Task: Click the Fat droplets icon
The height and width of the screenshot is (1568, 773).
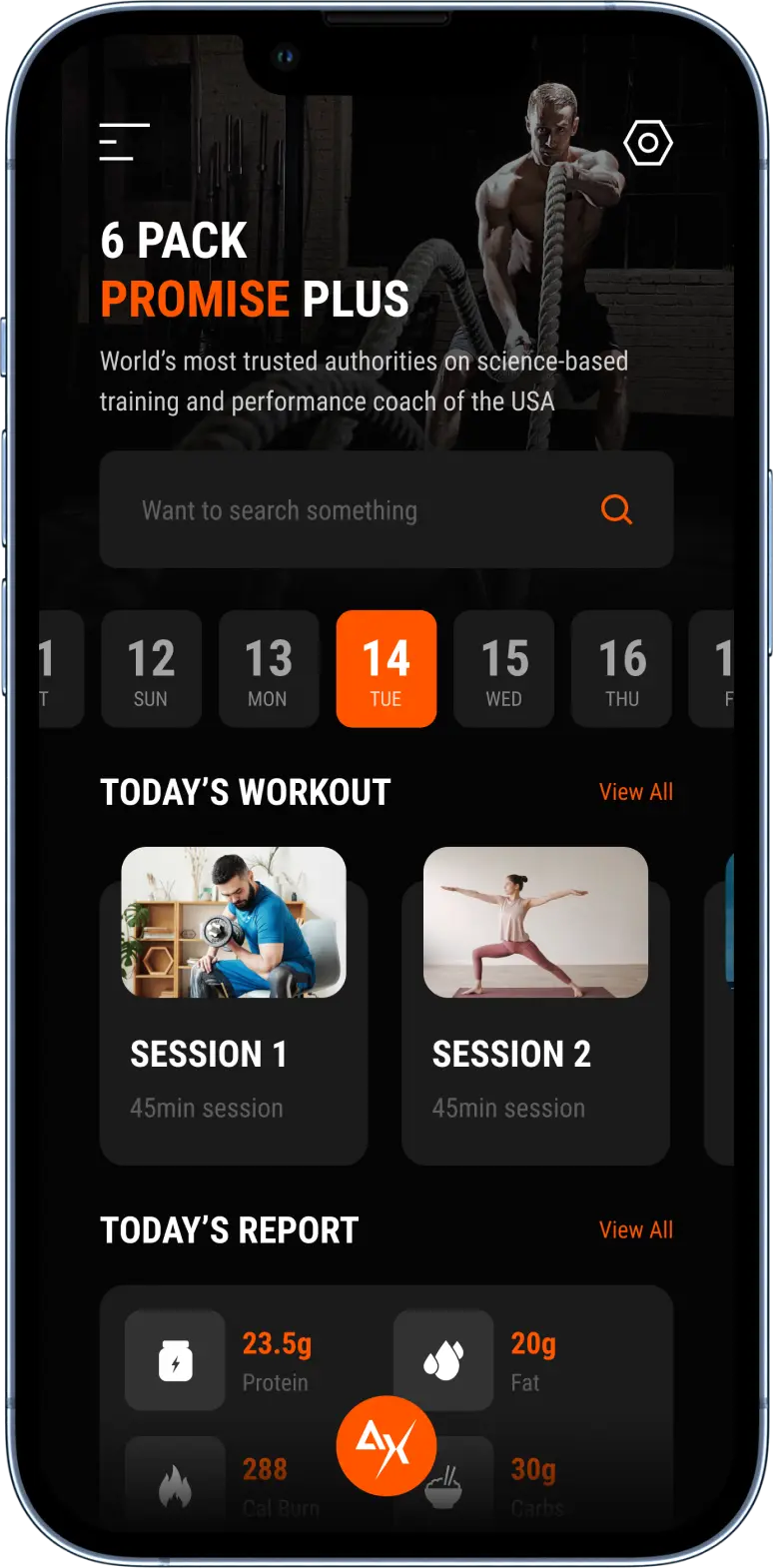Action: pos(443,1359)
